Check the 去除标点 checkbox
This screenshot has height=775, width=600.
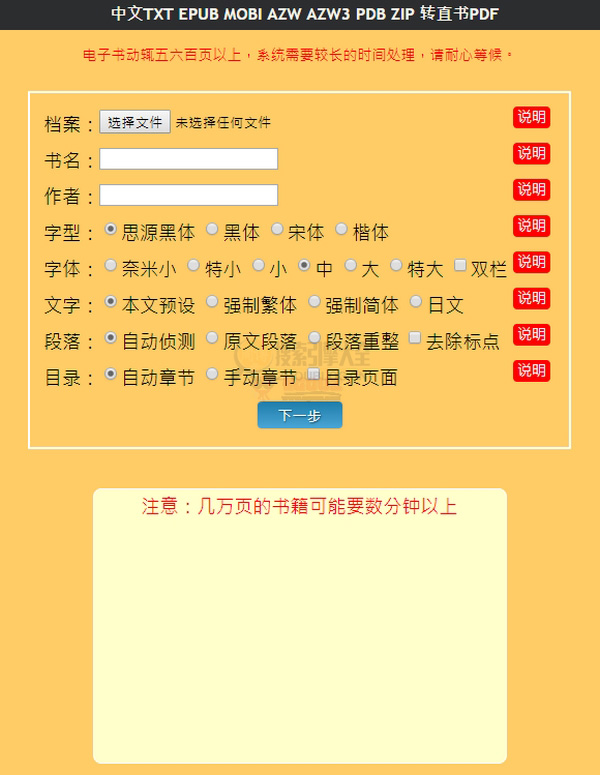click(415, 338)
